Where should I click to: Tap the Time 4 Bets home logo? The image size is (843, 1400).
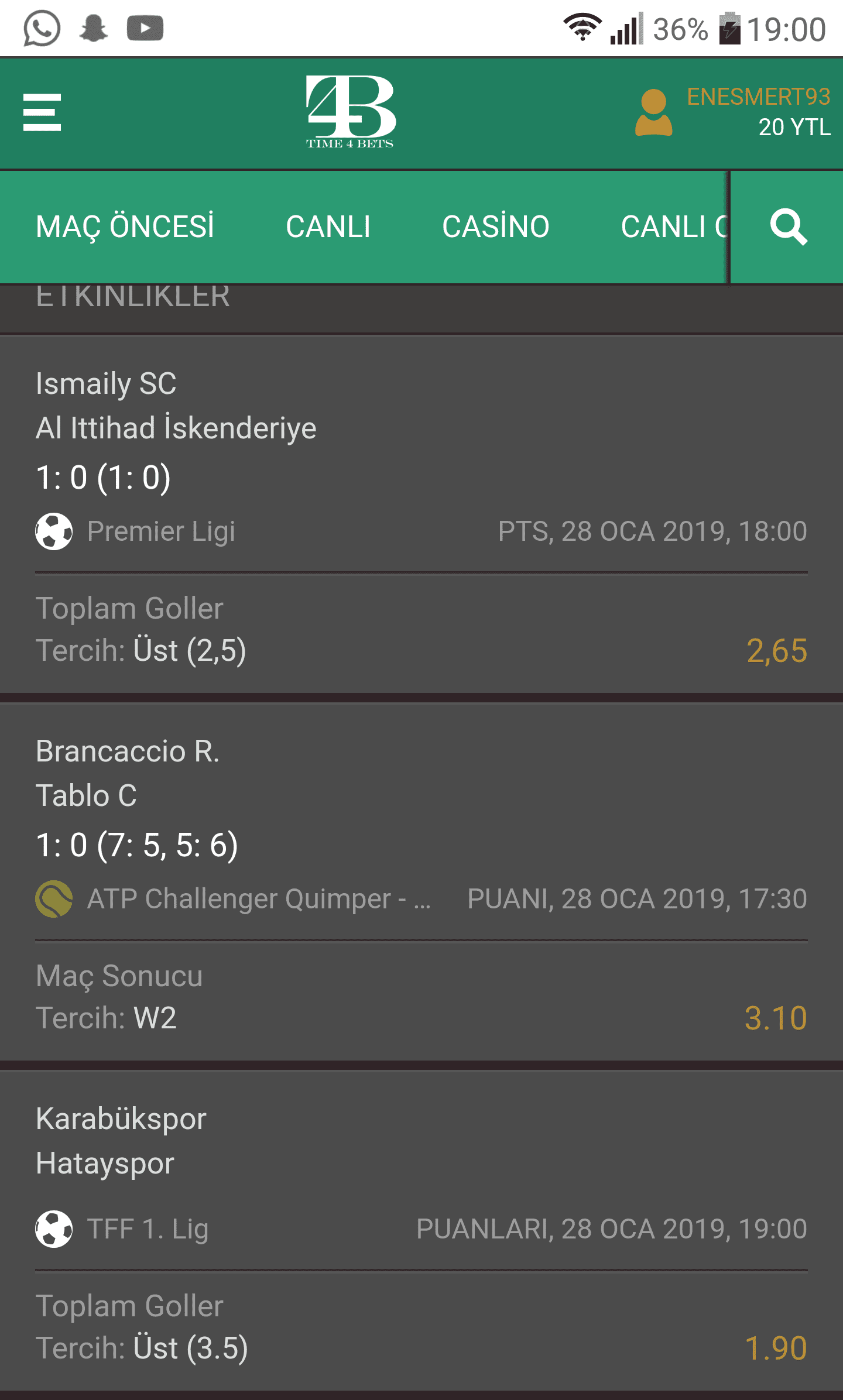click(350, 112)
